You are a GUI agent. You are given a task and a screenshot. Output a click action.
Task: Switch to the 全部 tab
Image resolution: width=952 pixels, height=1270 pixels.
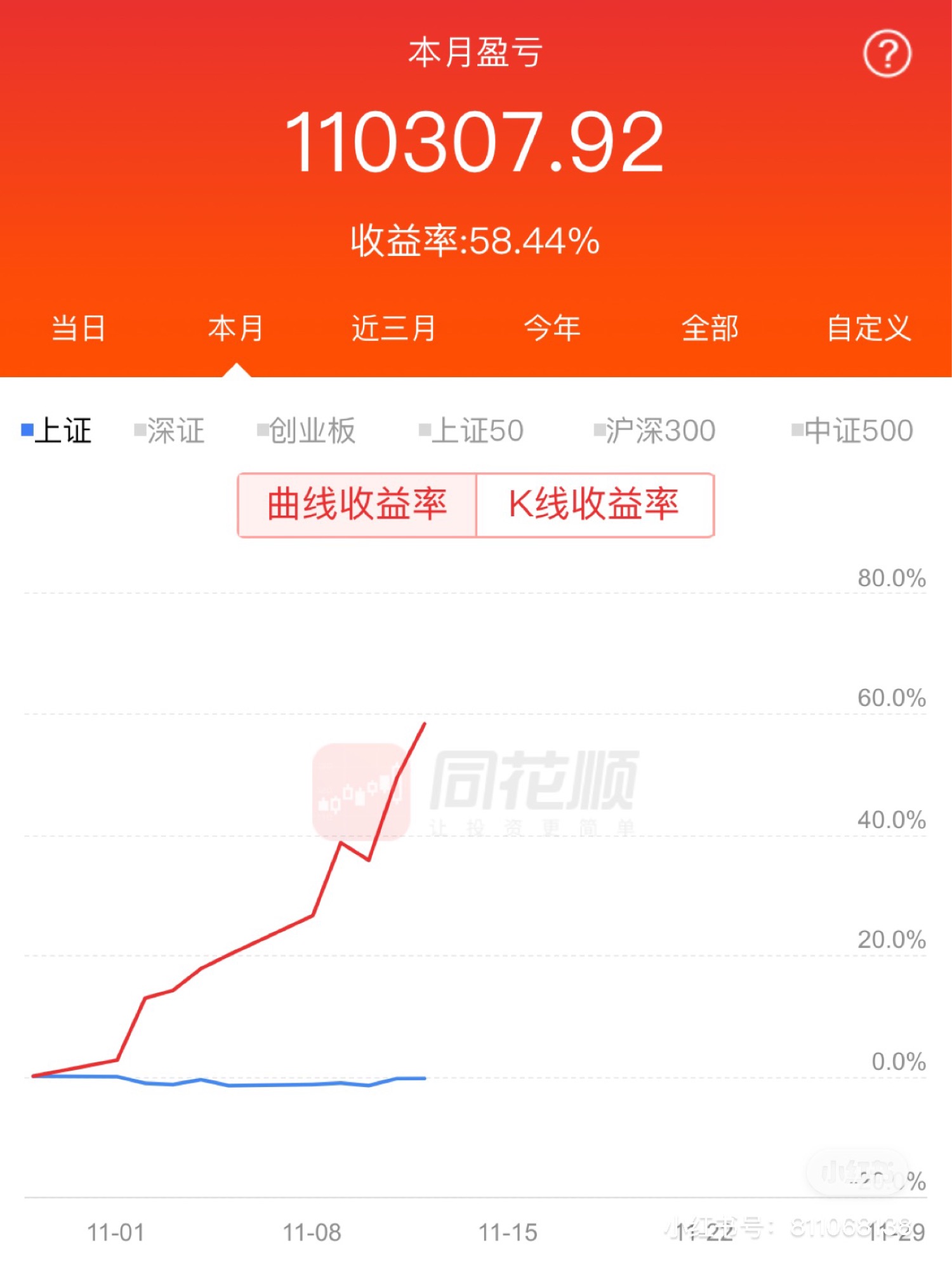tap(710, 328)
